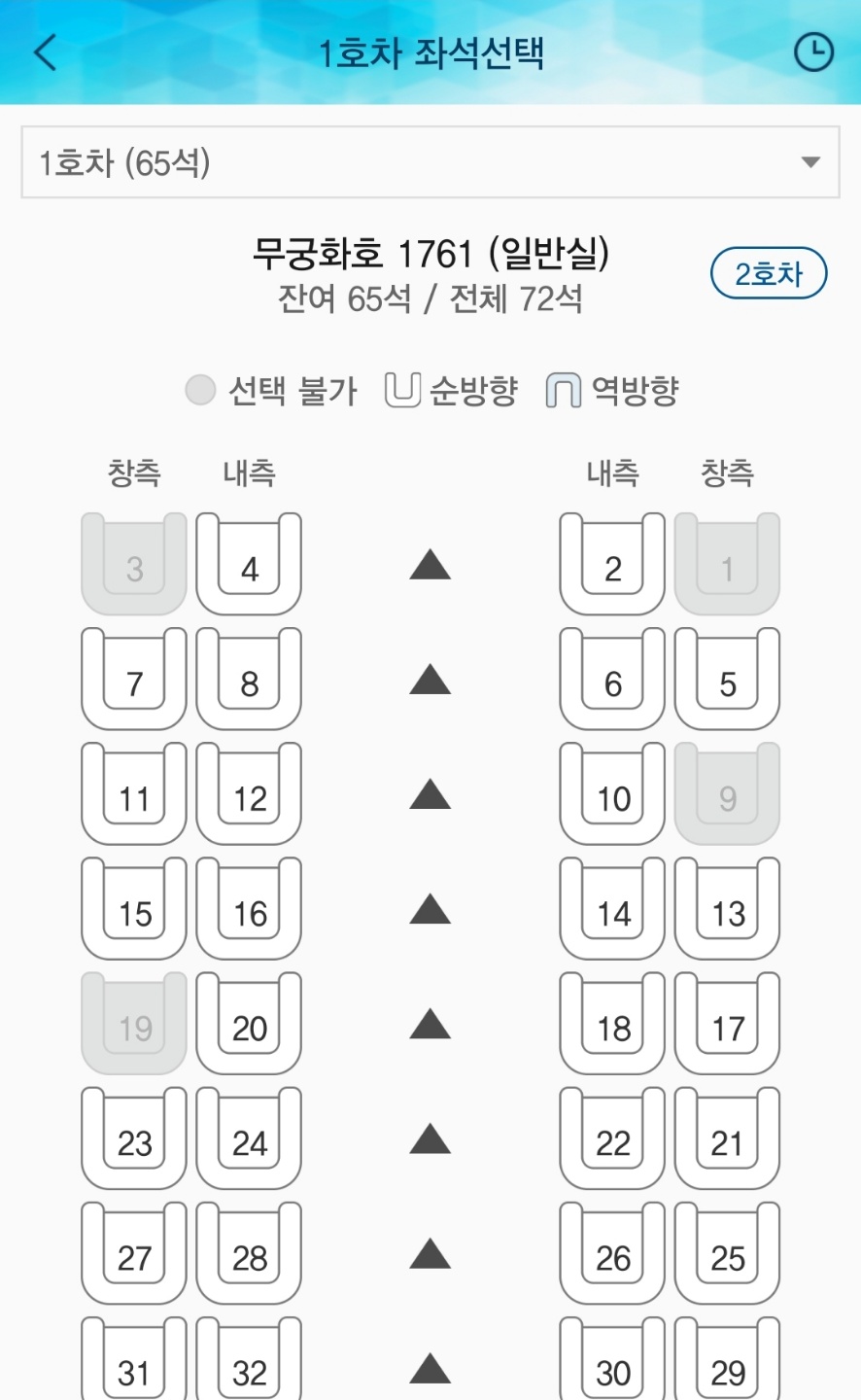Pick seat 12
Image resolution: width=861 pixels, height=1400 pixels.
point(249,793)
